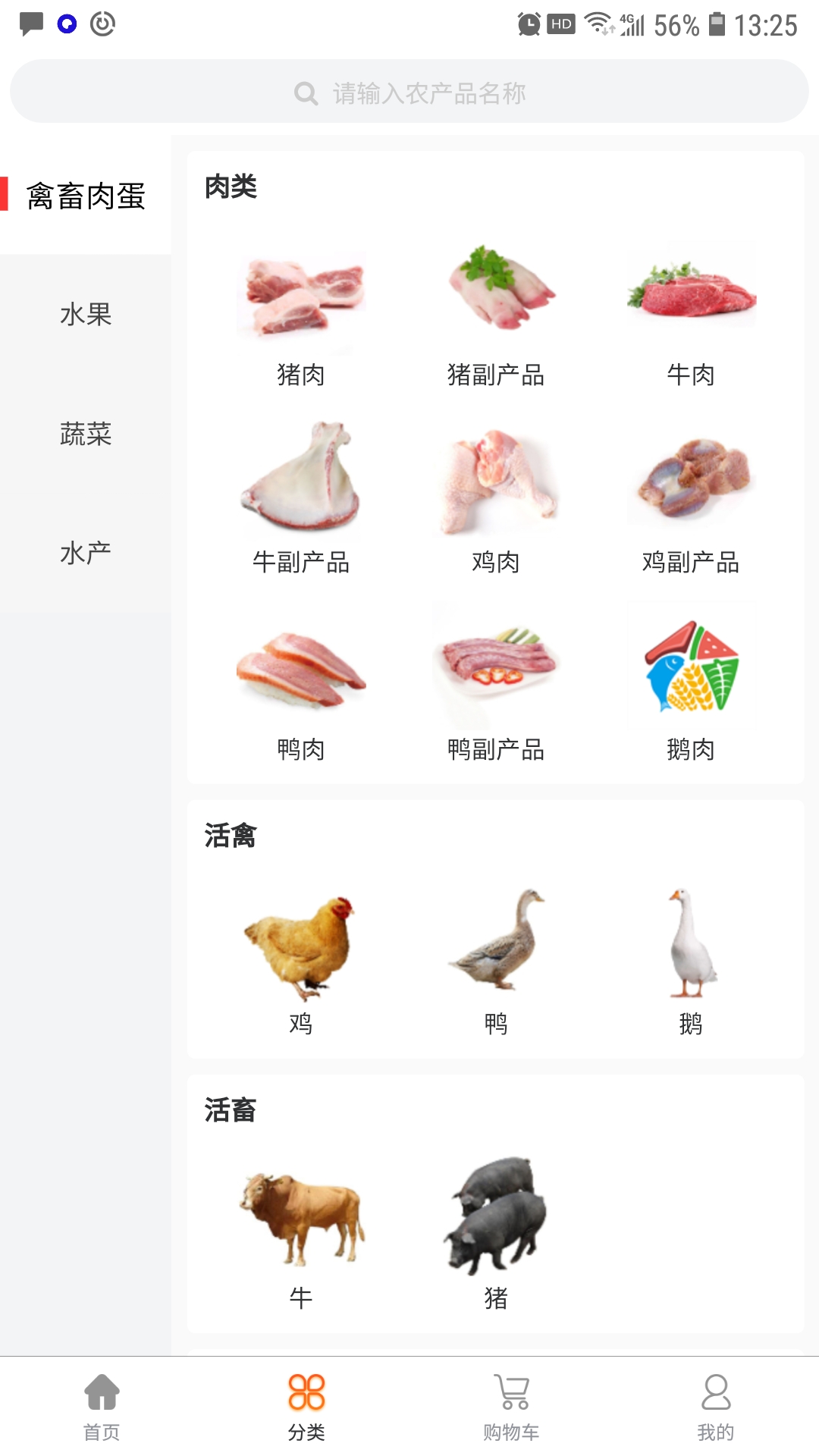Image resolution: width=819 pixels, height=1456 pixels.
Task: Select the 鸡肉 tile
Action: click(x=496, y=500)
